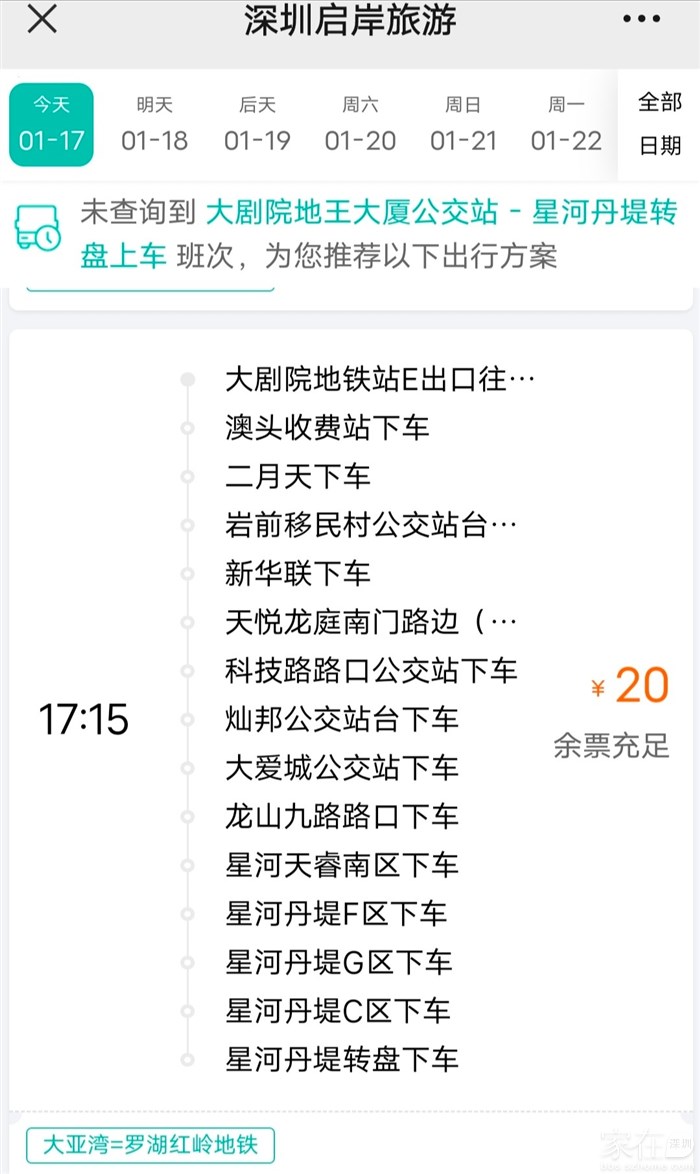Choose 后天 01-19 date tab

257,125
